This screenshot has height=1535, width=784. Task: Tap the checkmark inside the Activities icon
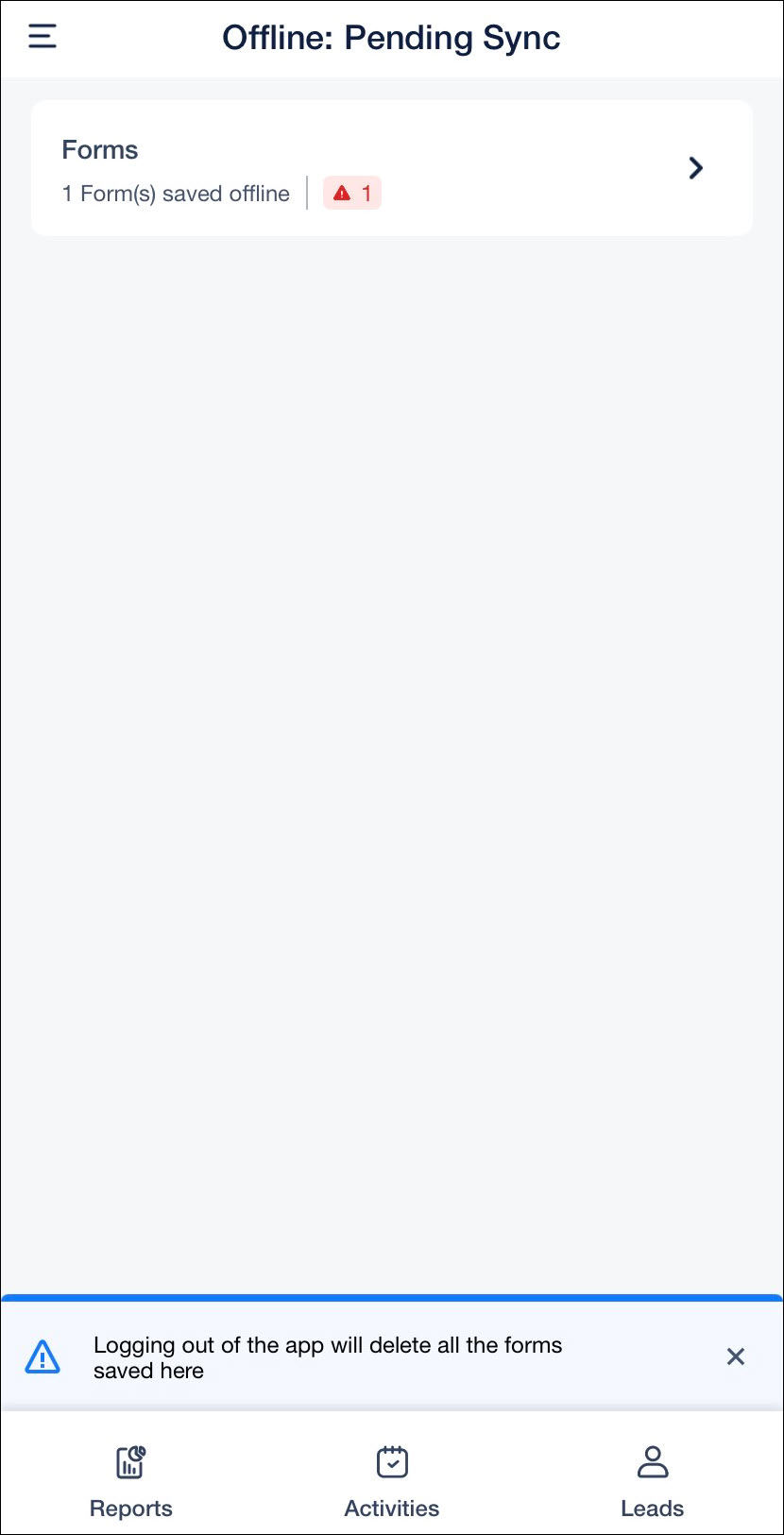tap(391, 1463)
